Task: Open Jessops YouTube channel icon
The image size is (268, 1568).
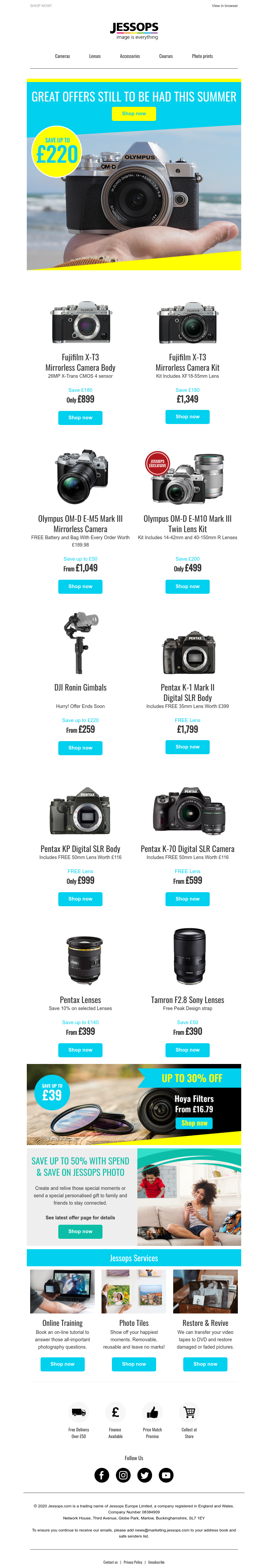Action: (x=166, y=1475)
